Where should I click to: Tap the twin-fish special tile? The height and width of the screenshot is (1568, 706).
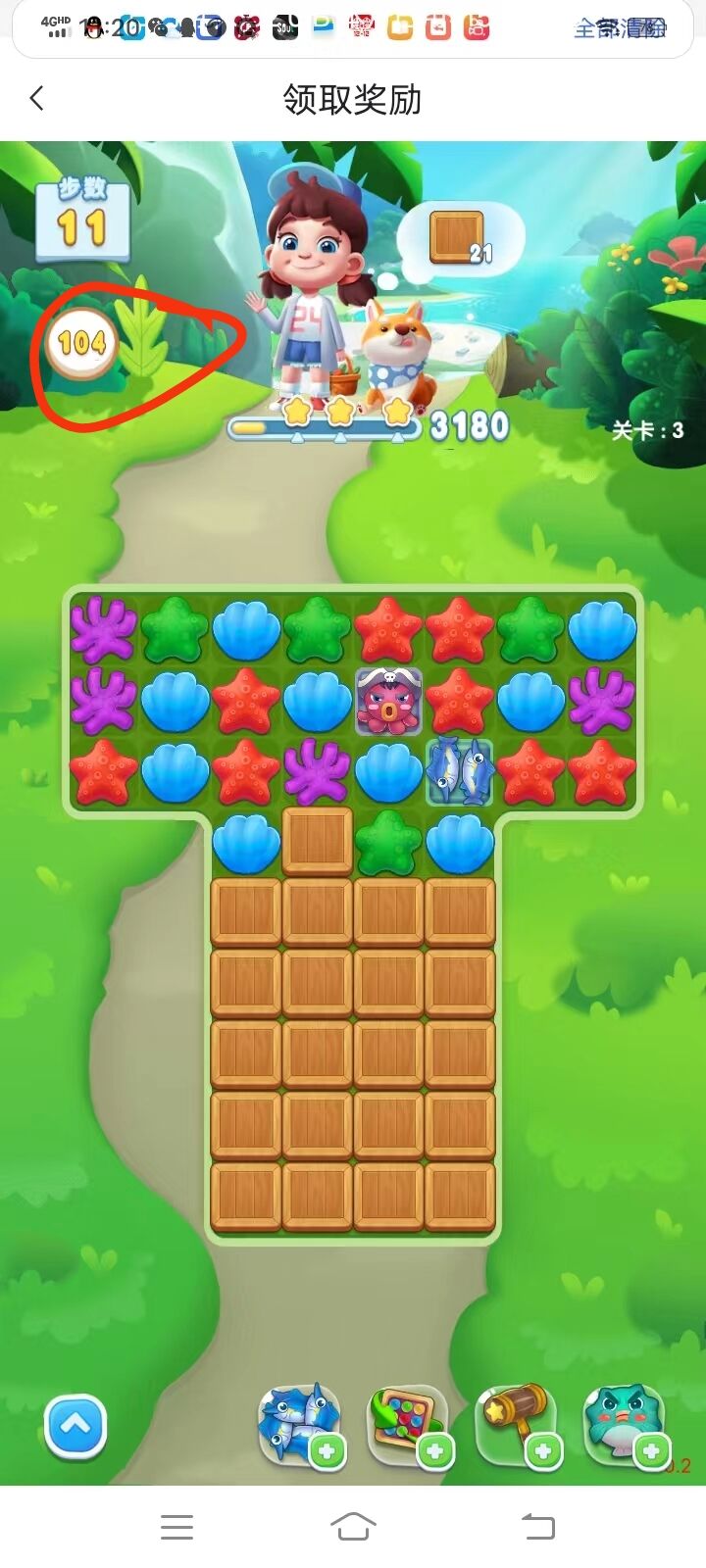[459, 772]
